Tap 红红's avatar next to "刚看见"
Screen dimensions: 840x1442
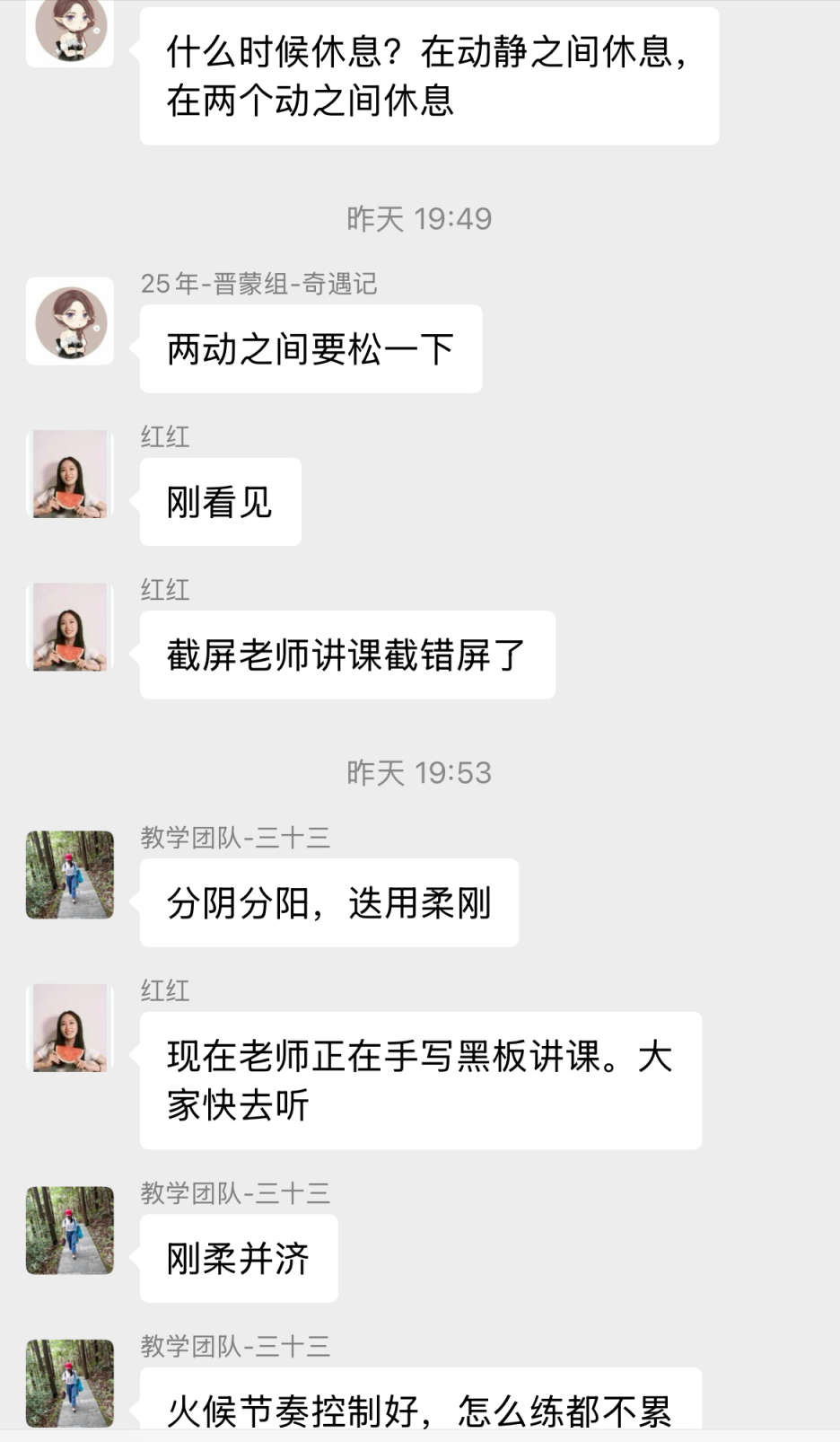click(70, 474)
